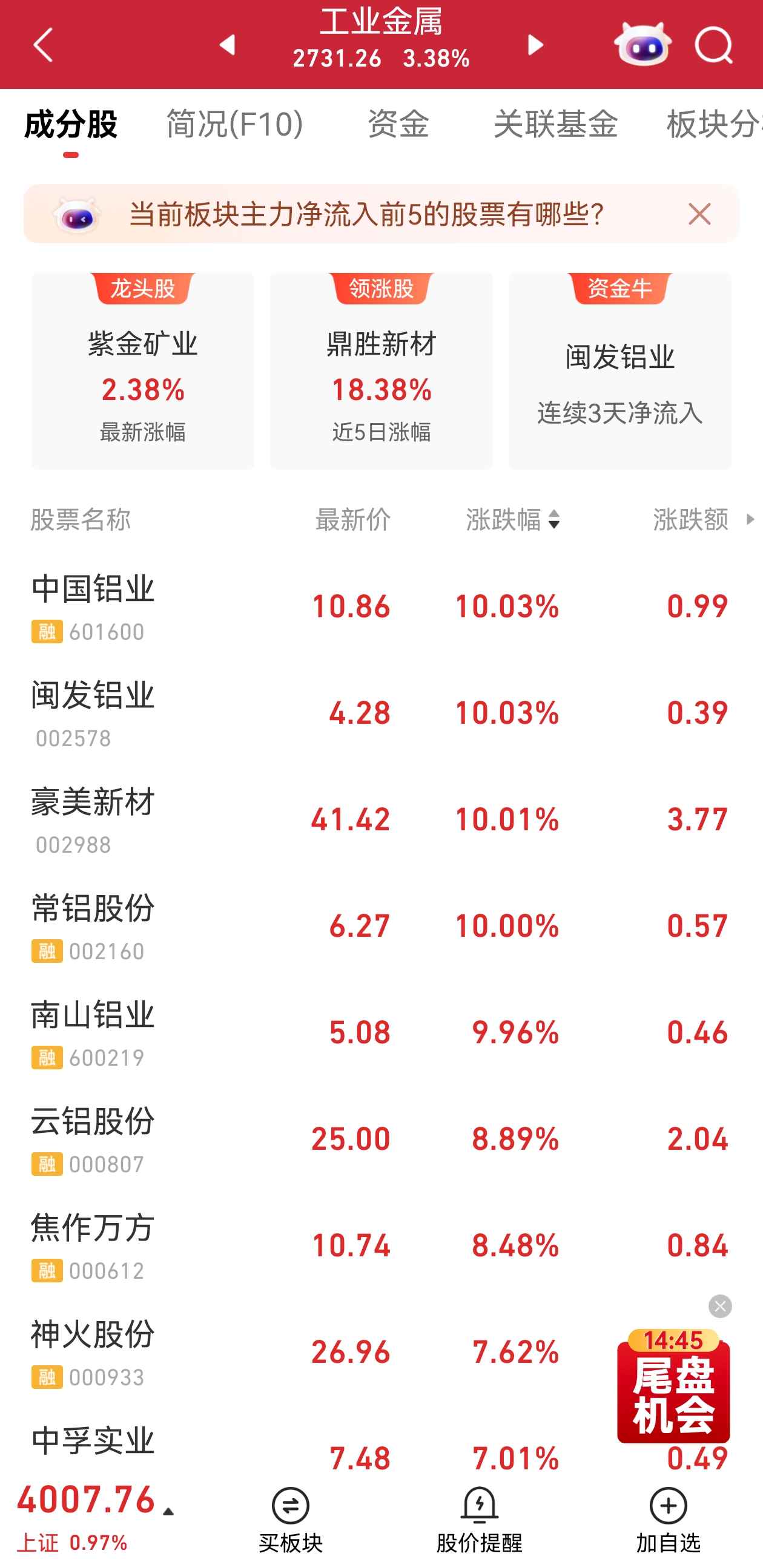Screen dimensions: 763x1568
Task: Open the 资金牛 闽发铝业 card
Action: [619, 372]
